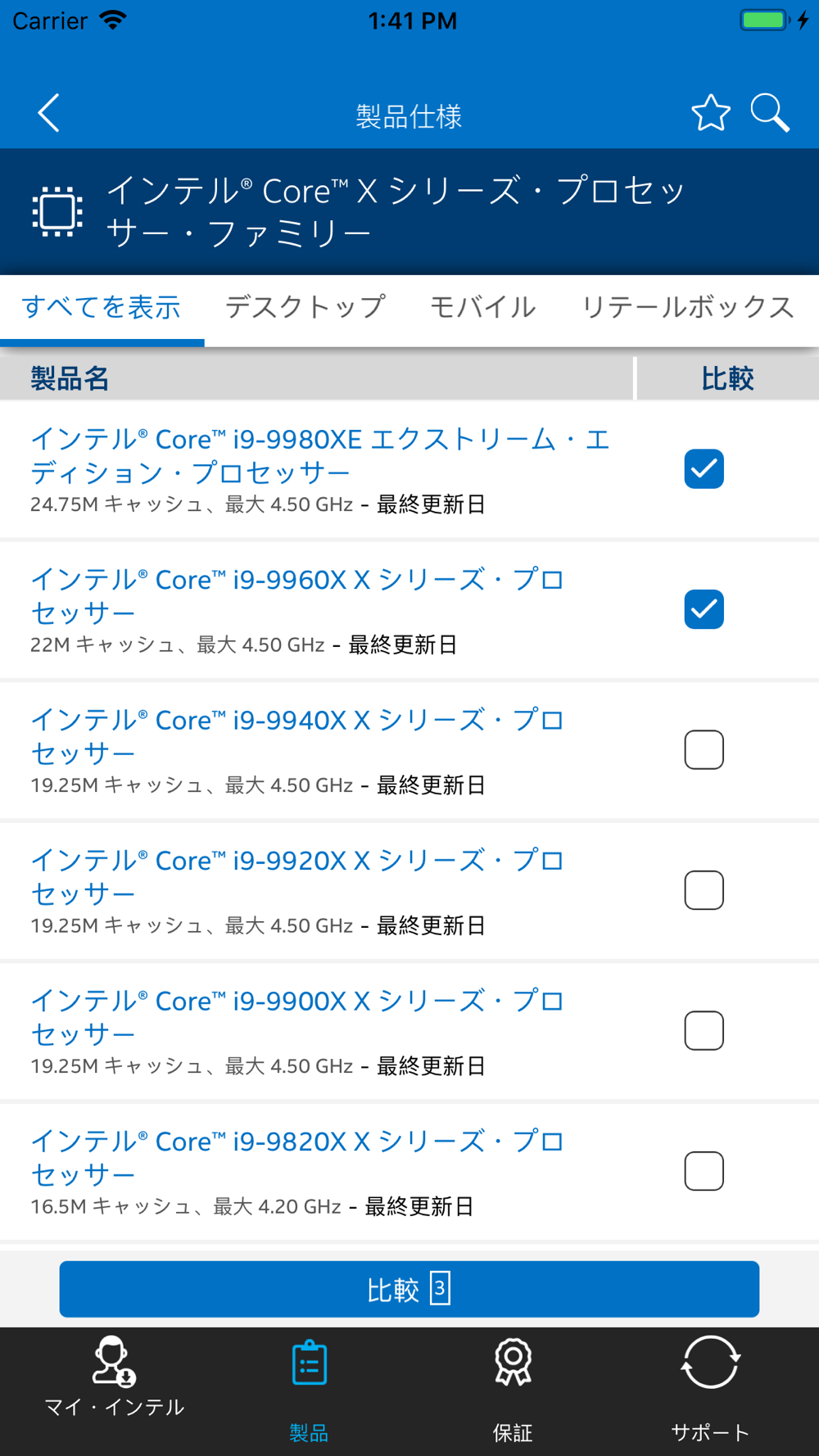Tap the blue 比較 compare button
The height and width of the screenshot is (1456, 819).
pyautogui.click(x=409, y=1290)
